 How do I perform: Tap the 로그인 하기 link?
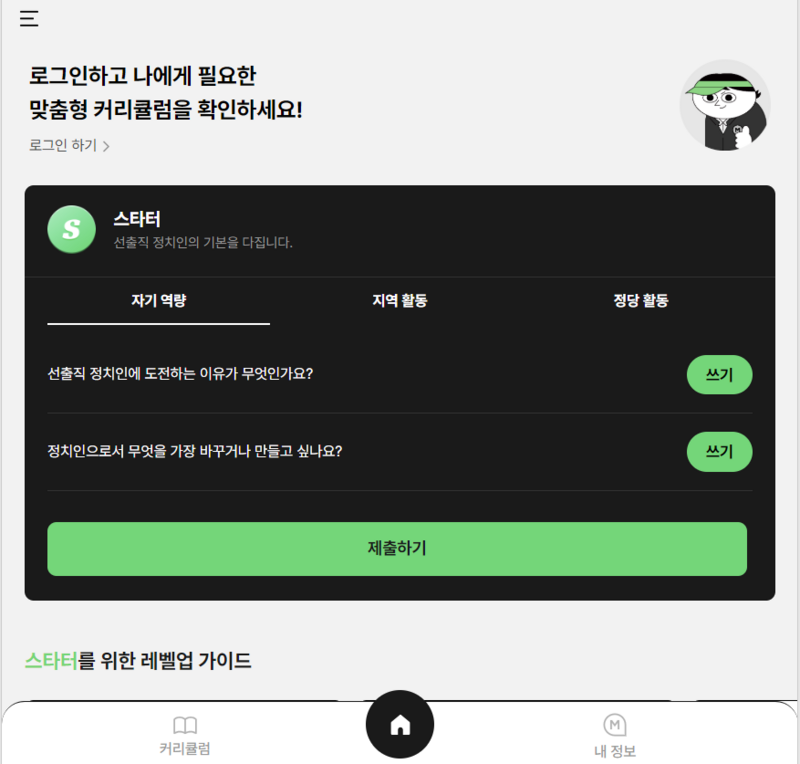[x=69, y=146]
